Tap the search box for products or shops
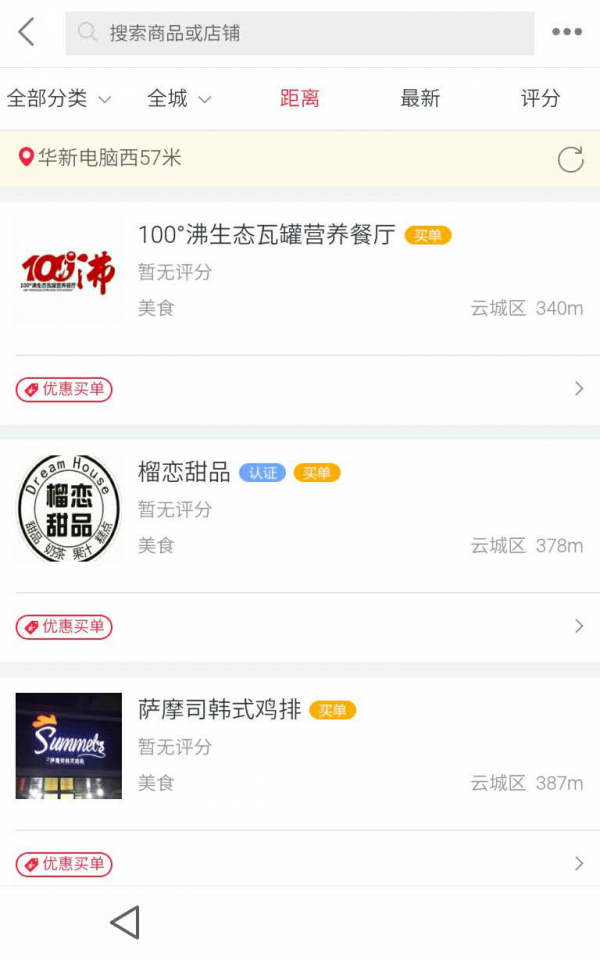This screenshot has height=960, width=600. [x=300, y=33]
